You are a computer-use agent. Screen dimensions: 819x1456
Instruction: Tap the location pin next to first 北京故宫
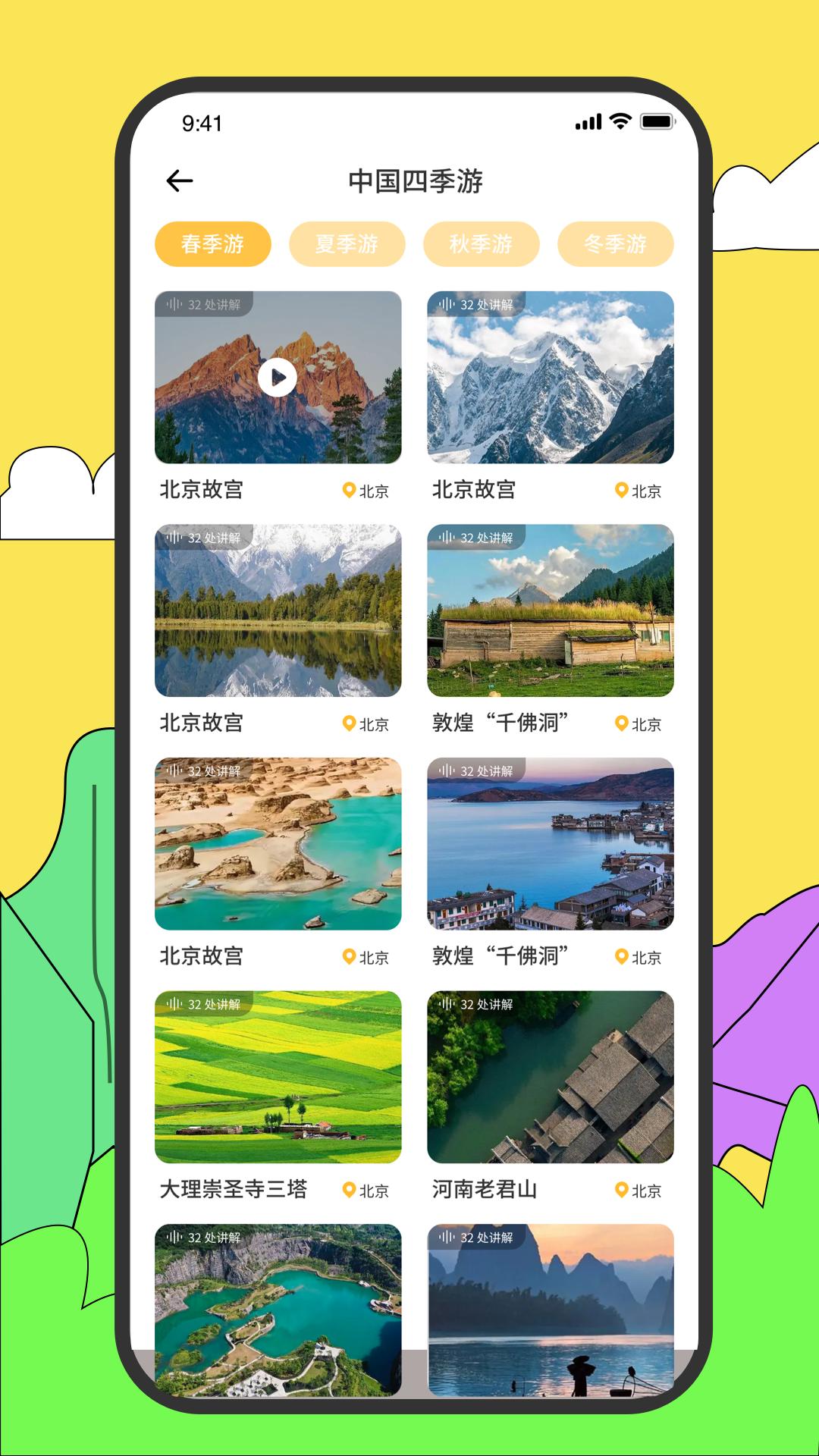pyautogui.click(x=348, y=491)
